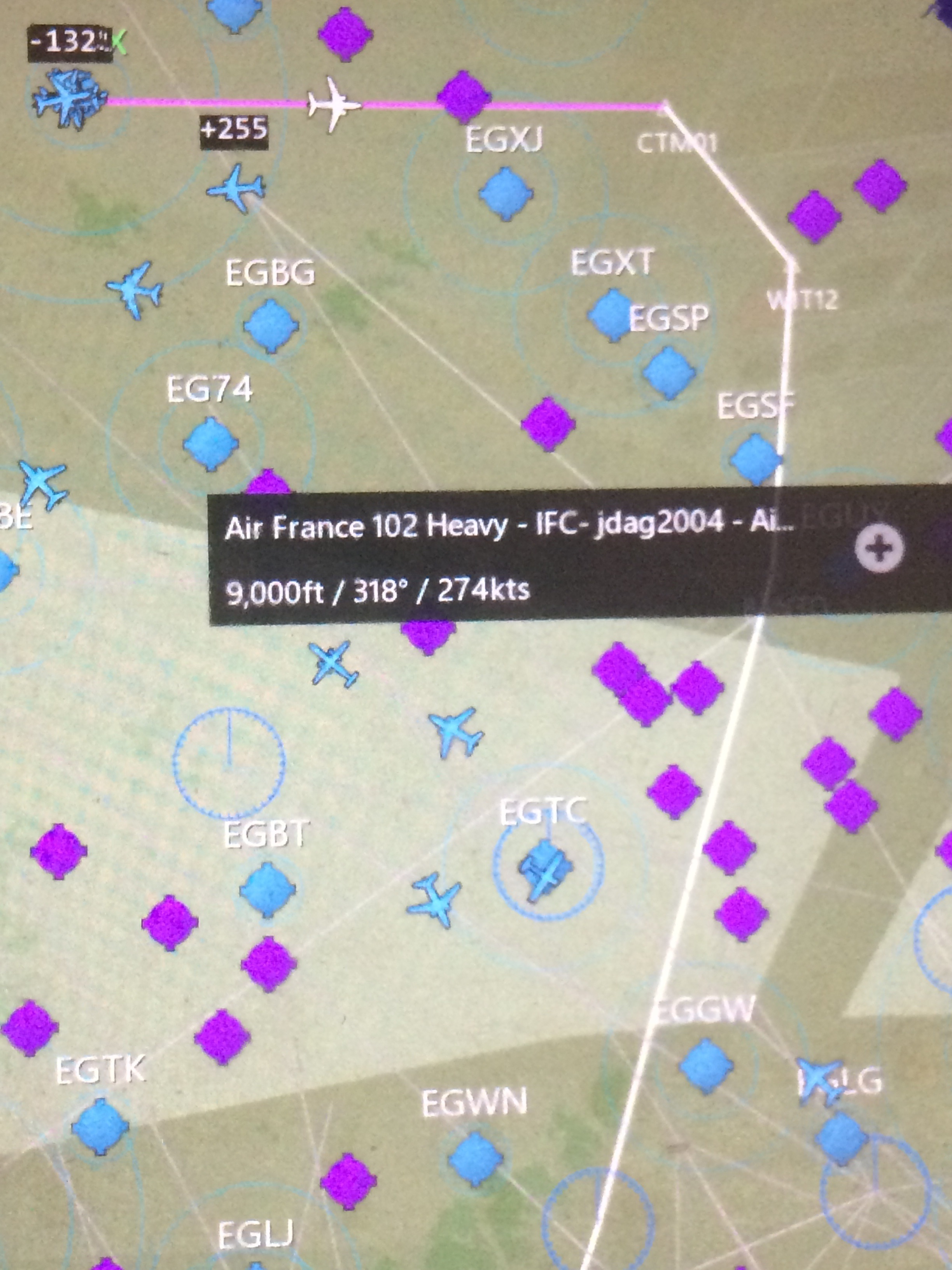Tap the plus icon on Air France popup
This screenshot has width=952, height=1270.
(x=878, y=549)
